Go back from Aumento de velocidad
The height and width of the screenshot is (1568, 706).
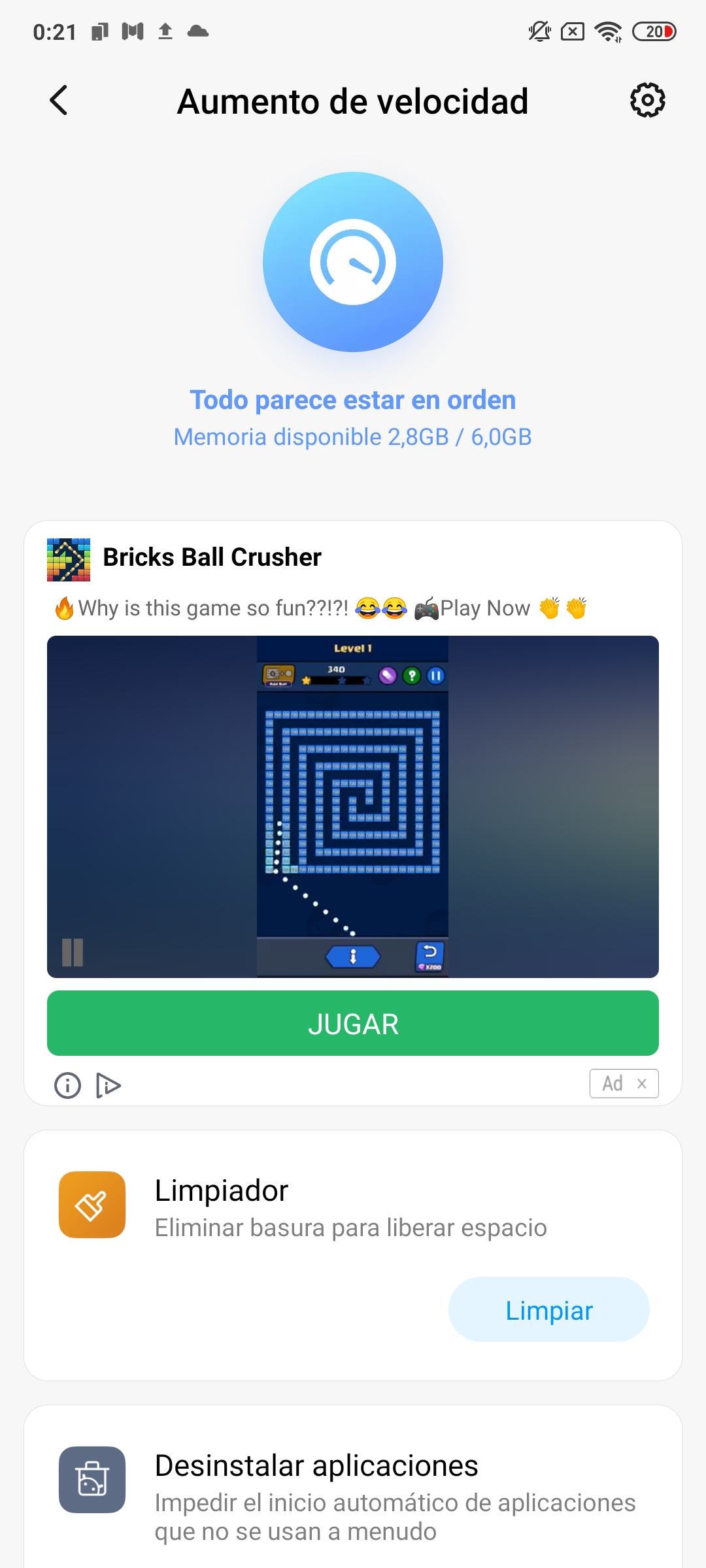tap(59, 101)
